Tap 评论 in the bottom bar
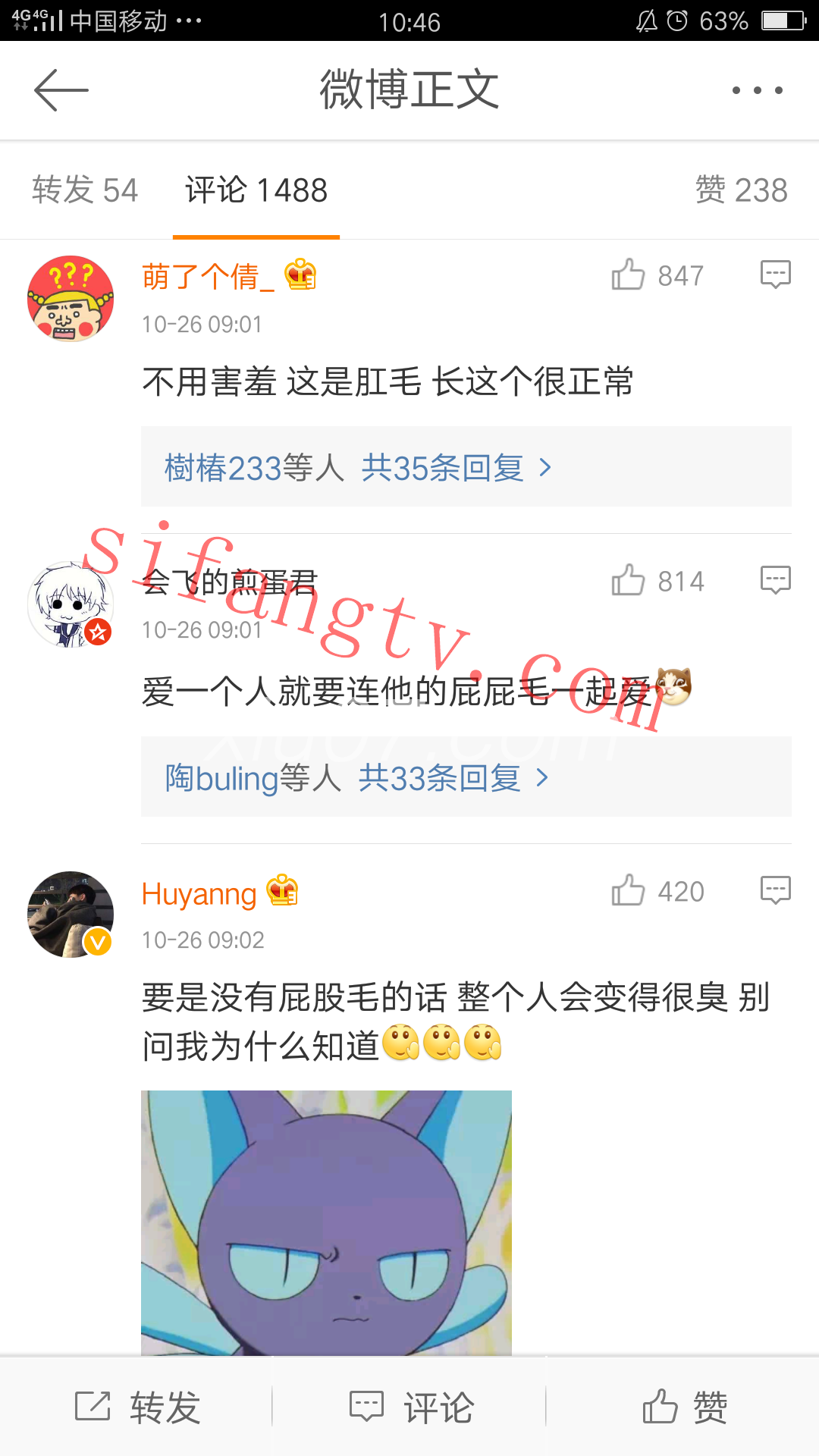The width and height of the screenshot is (819, 1456). click(x=410, y=1407)
